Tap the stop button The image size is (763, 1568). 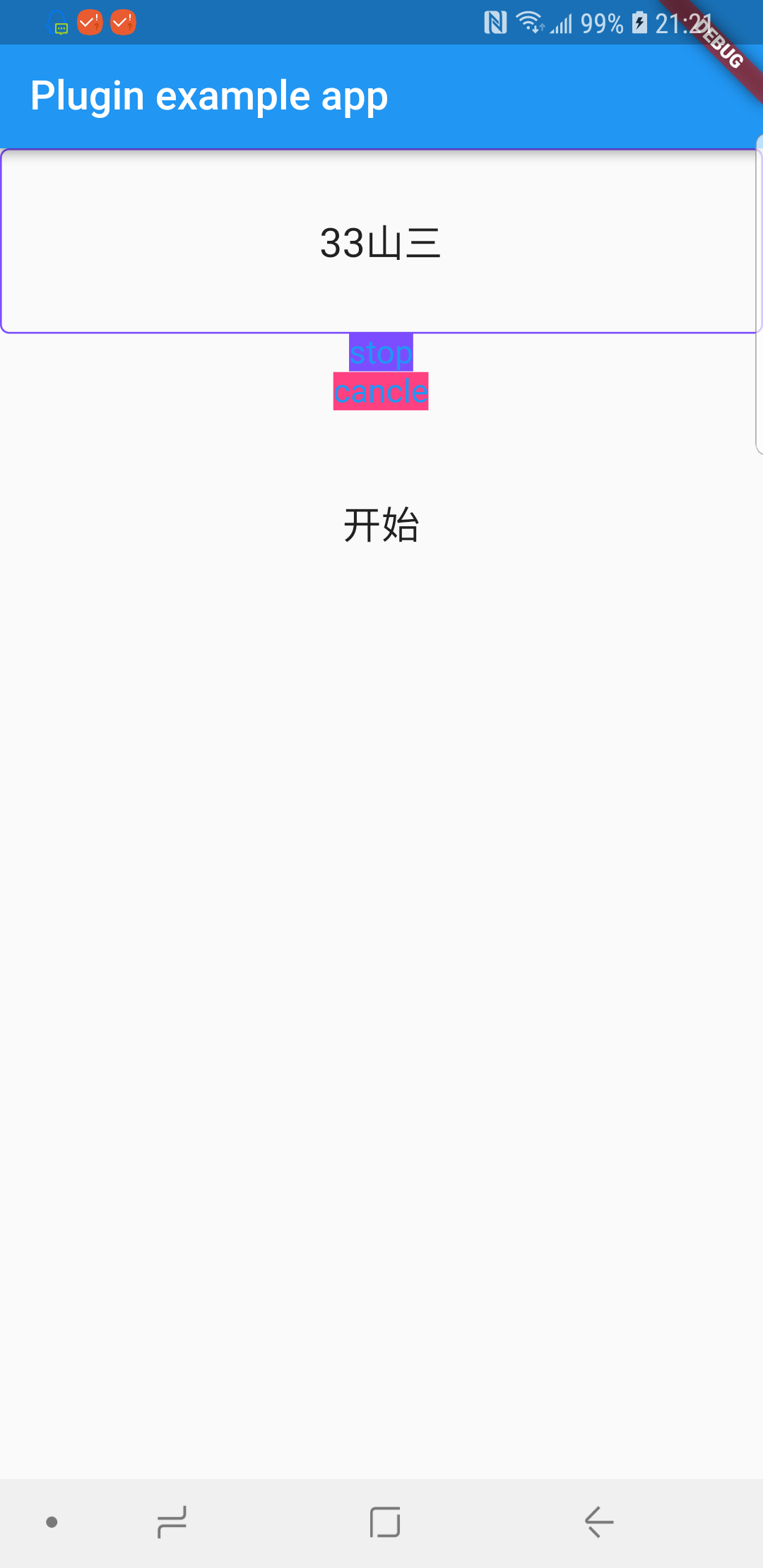coord(381,352)
